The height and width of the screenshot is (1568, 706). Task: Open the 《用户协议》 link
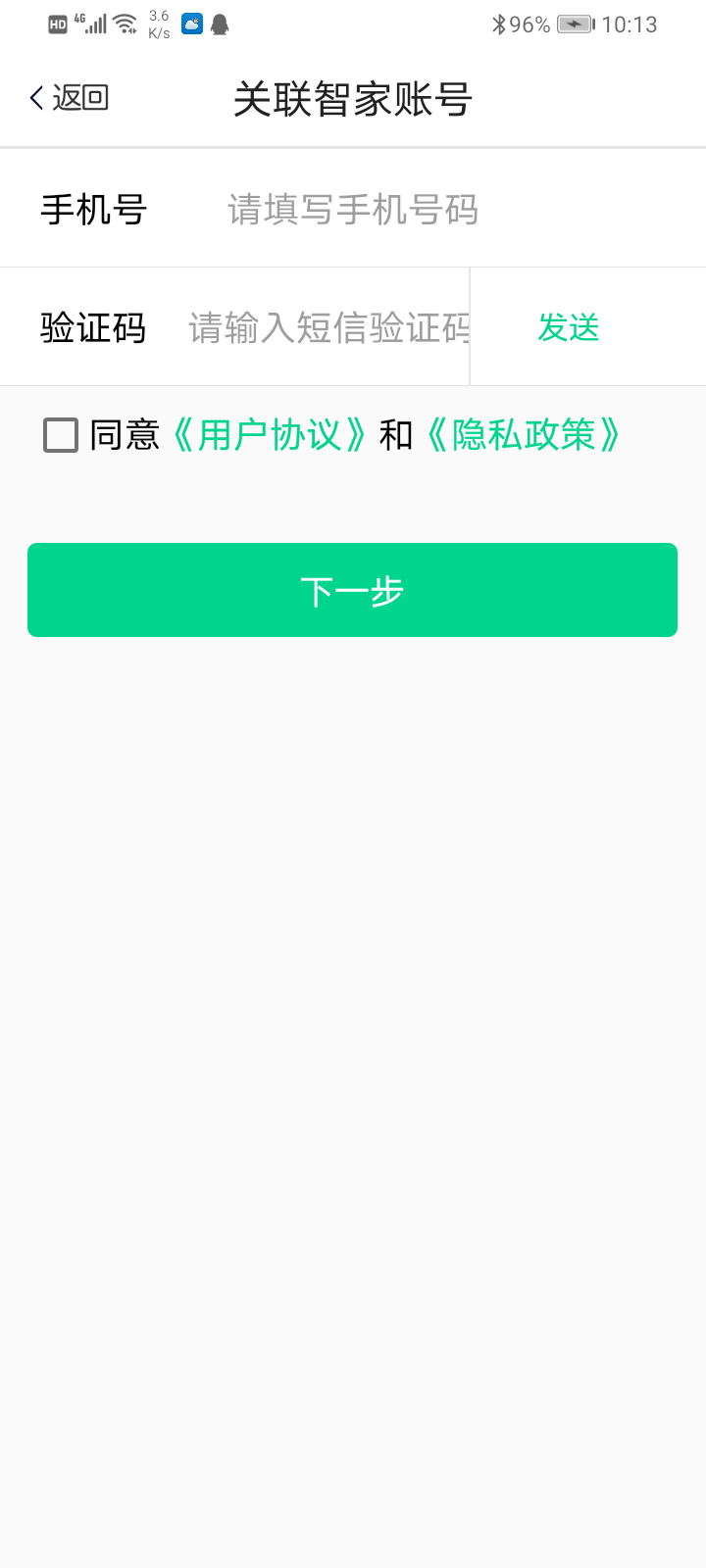pyautogui.click(x=270, y=435)
